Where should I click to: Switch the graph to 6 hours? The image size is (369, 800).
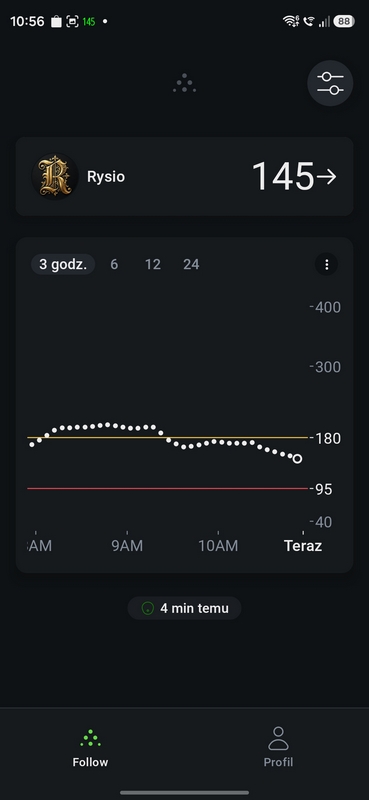point(114,264)
